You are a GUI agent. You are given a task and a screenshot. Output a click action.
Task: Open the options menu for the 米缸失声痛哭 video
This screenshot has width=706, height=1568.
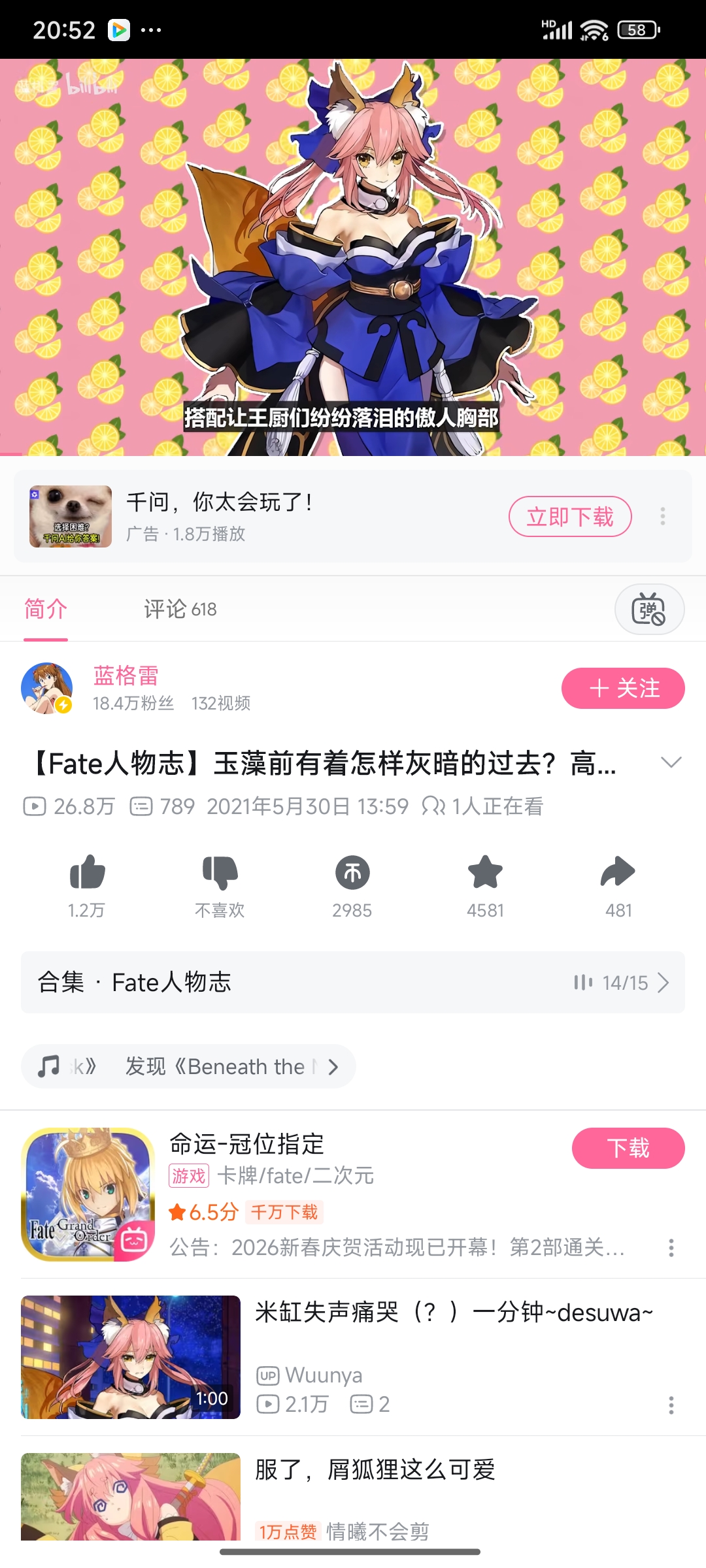pyautogui.click(x=671, y=1405)
